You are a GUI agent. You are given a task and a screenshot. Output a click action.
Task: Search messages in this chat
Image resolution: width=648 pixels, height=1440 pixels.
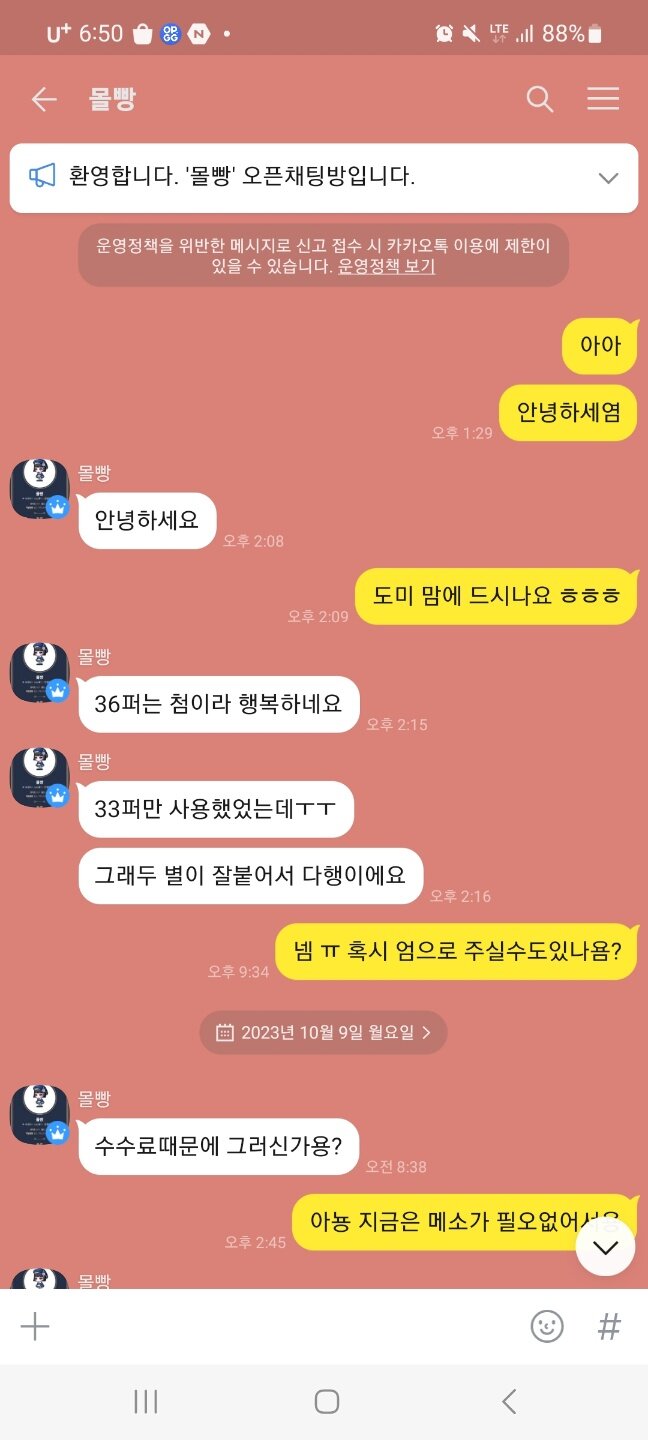click(540, 99)
